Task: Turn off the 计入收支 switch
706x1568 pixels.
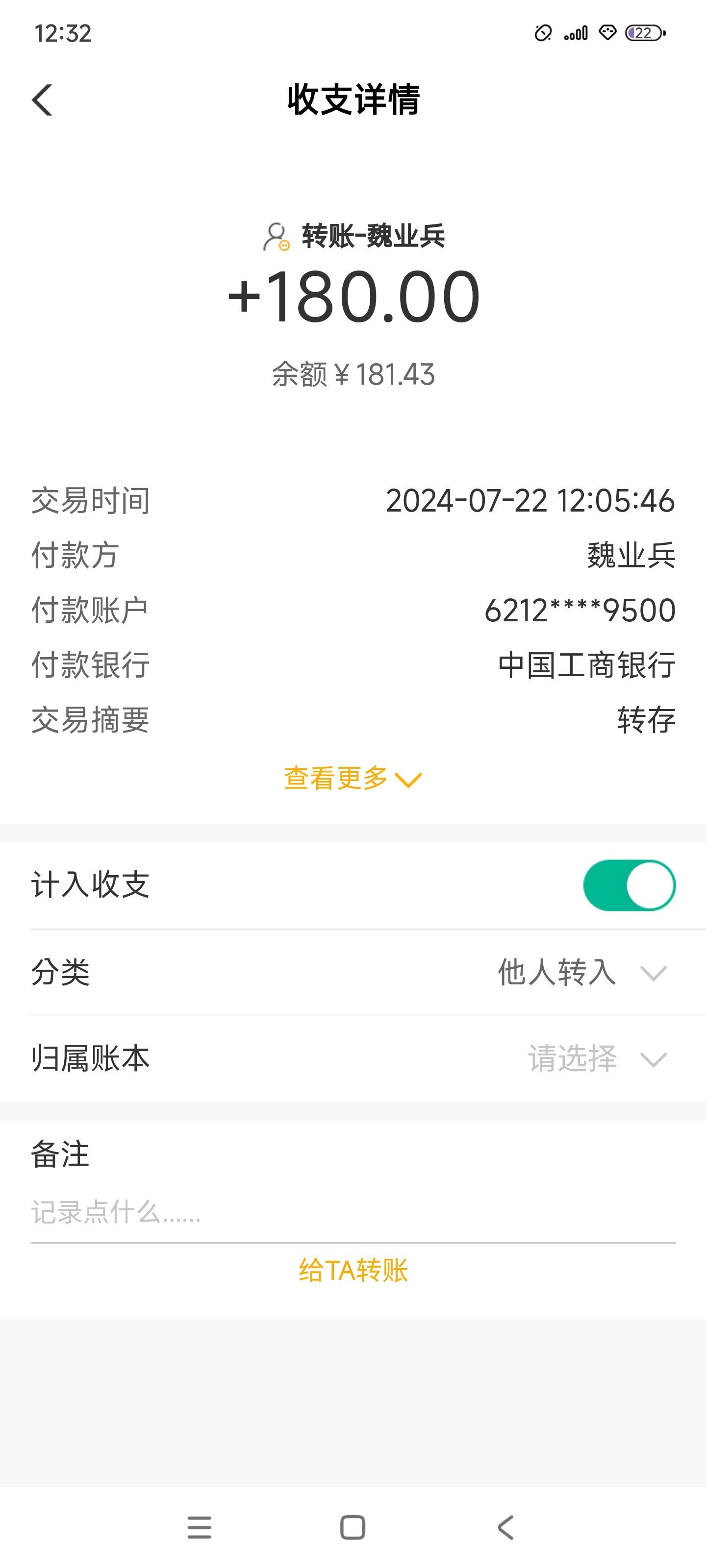Action: click(x=629, y=885)
